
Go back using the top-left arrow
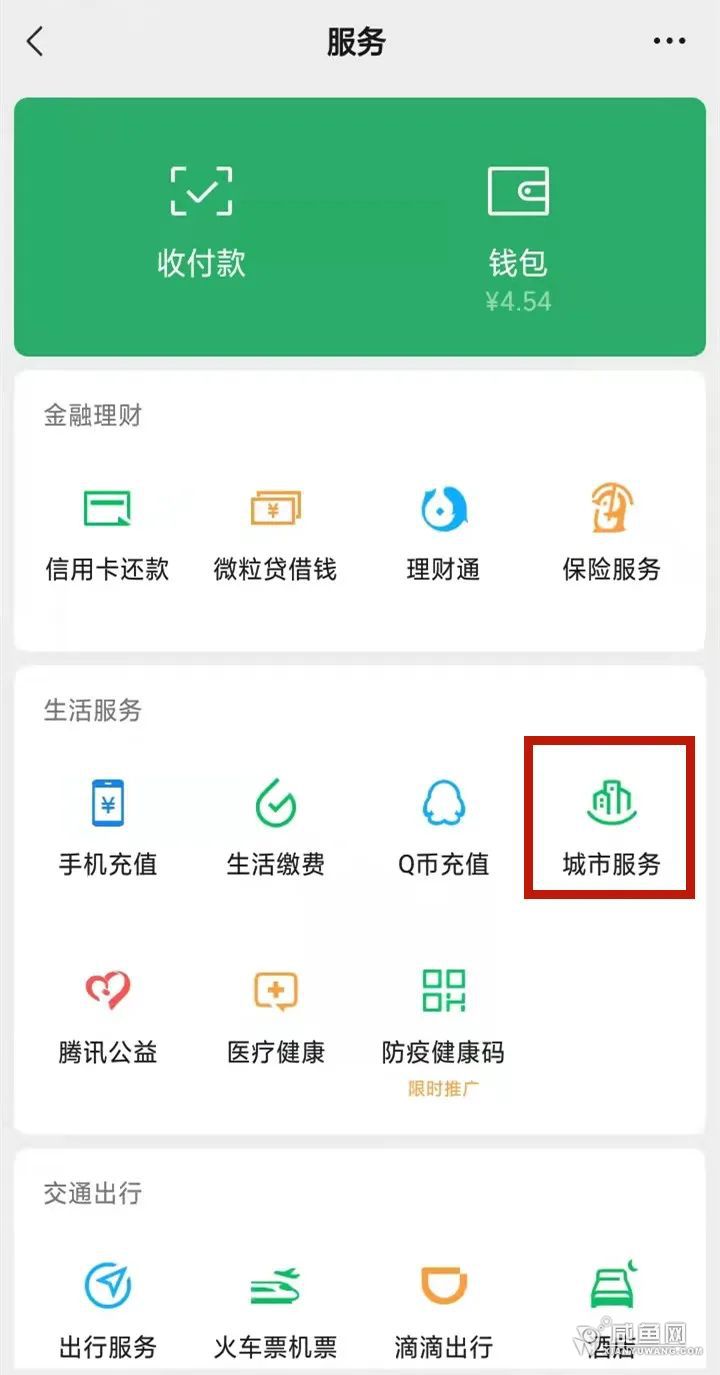(36, 42)
